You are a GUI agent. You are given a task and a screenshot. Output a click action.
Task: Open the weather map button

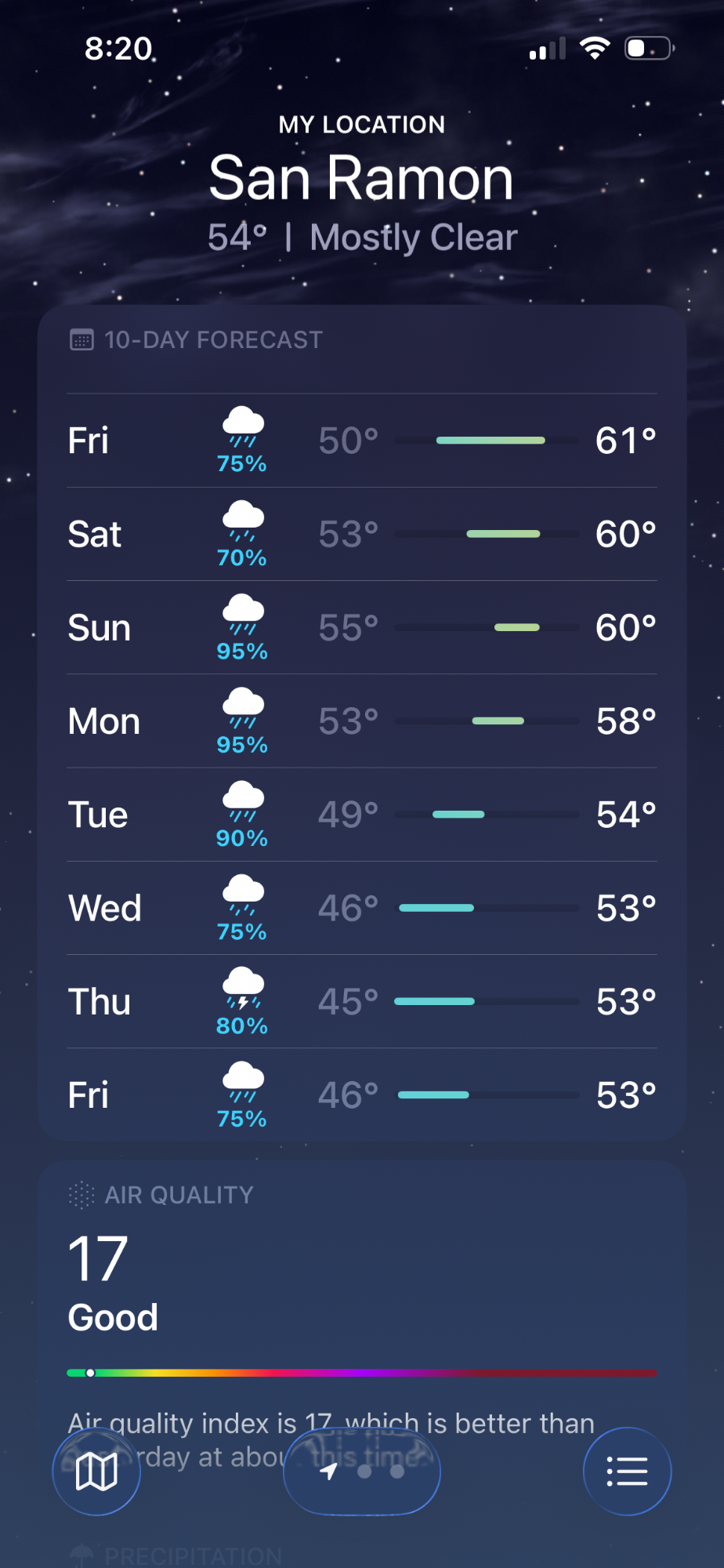(96, 1471)
